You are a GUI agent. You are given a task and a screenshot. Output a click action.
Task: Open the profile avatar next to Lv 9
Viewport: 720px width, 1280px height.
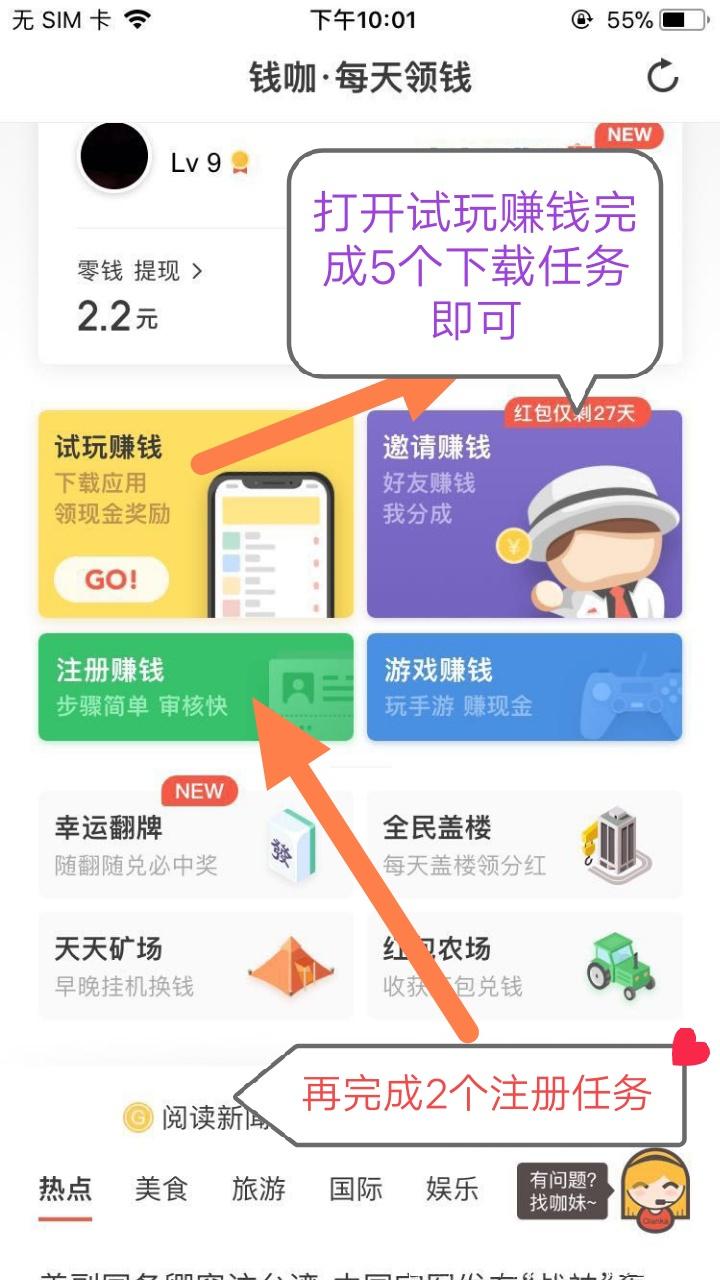(x=114, y=158)
